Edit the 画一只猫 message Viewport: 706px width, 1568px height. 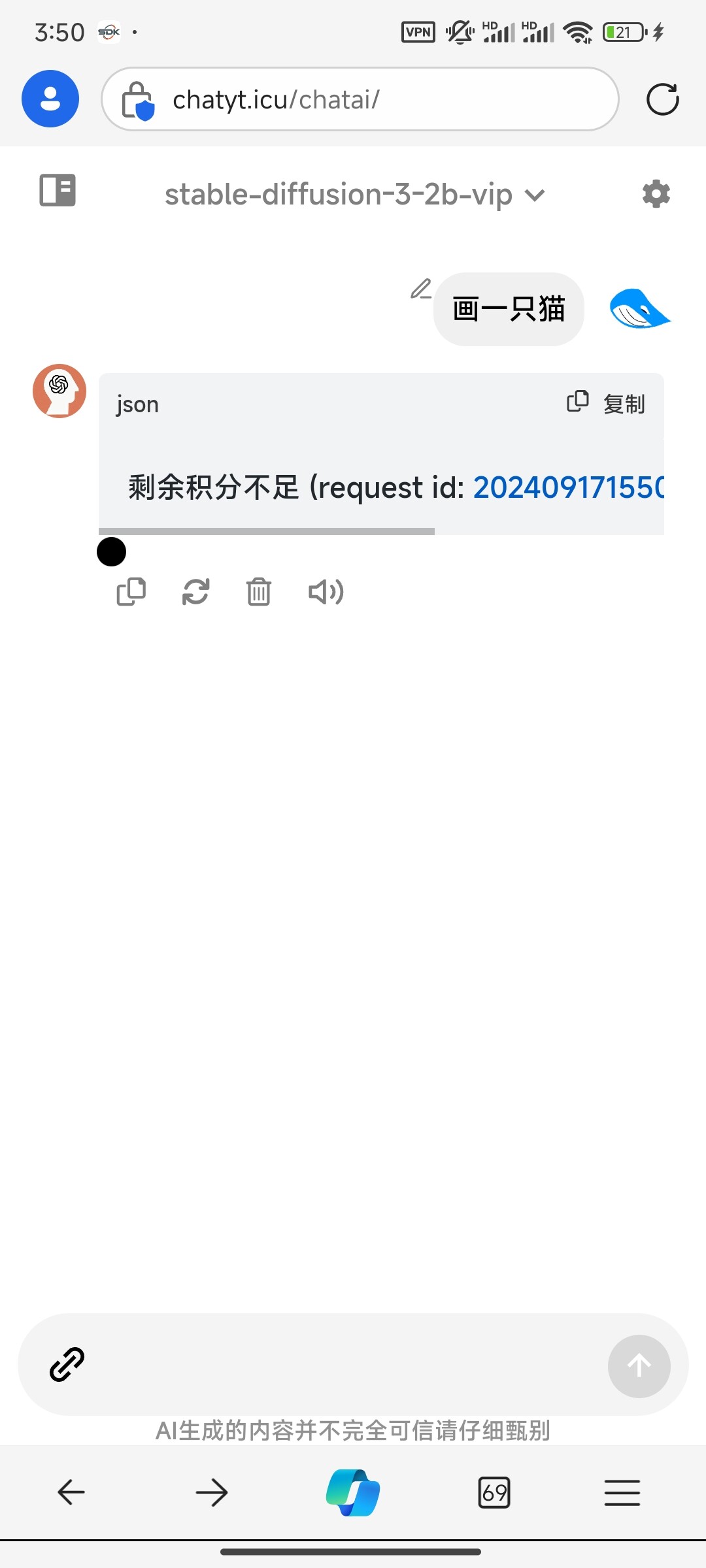(x=421, y=289)
